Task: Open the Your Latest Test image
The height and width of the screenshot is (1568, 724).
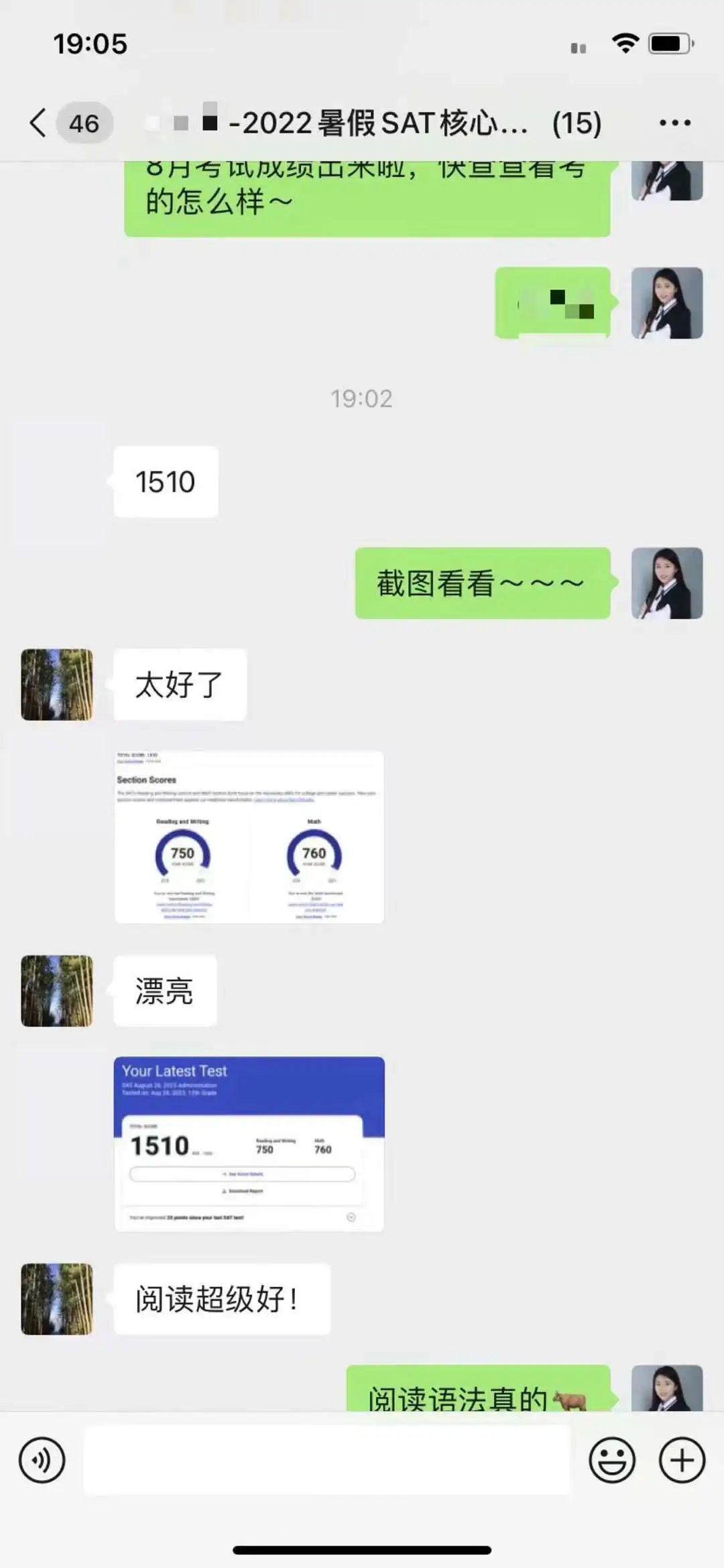Action: pos(249,1144)
